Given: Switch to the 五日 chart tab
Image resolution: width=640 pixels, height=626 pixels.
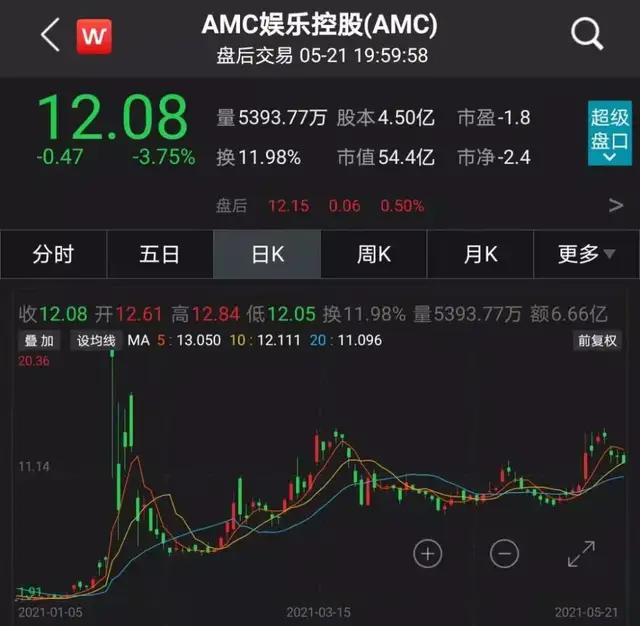Looking at the screenshot, I should click(160, 255).
